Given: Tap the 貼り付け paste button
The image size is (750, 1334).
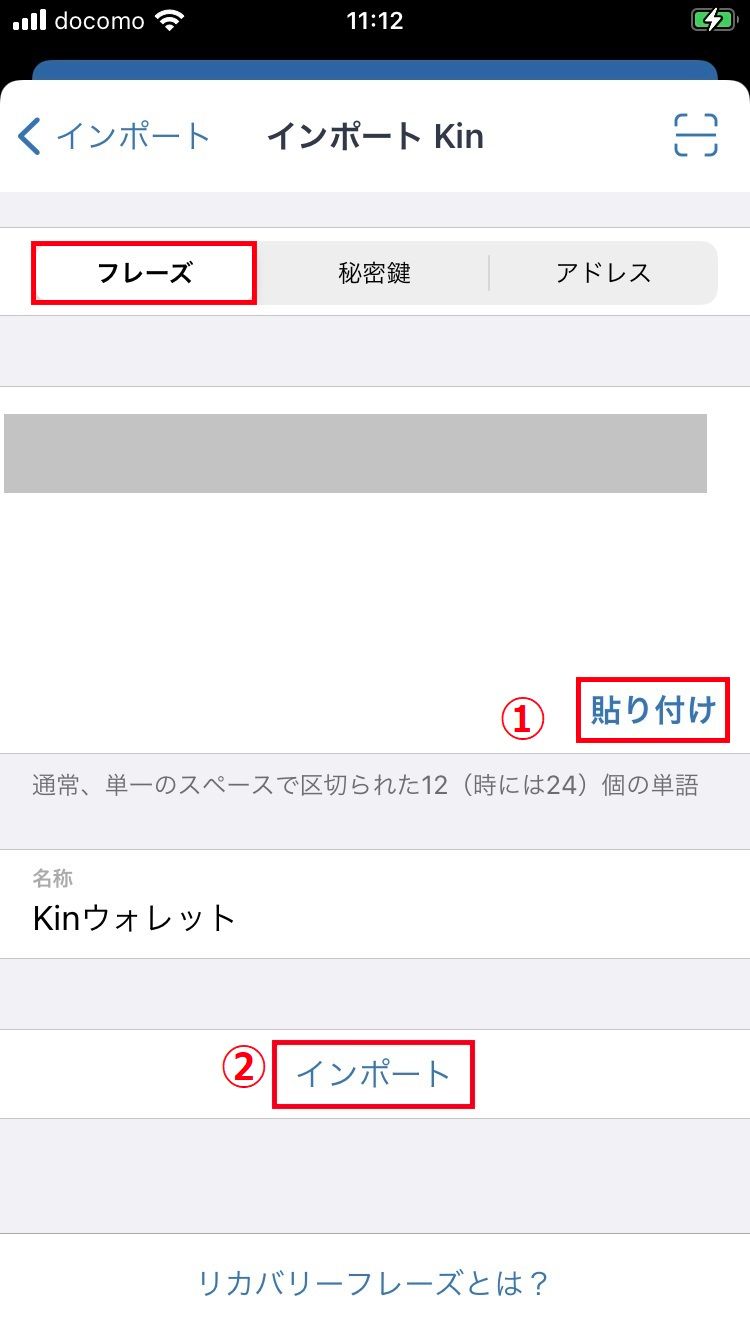Looking at the screenshot, I should pyautogui.click(x=652, y=710).
